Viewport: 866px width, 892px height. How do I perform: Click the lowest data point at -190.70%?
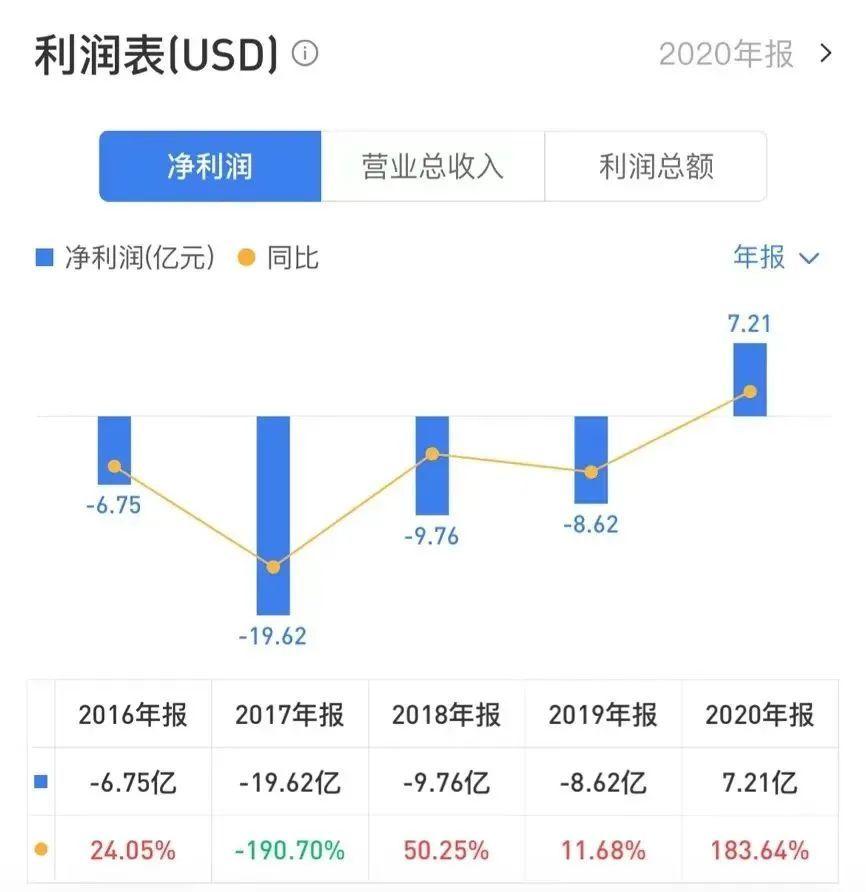(x=272, y=567)
